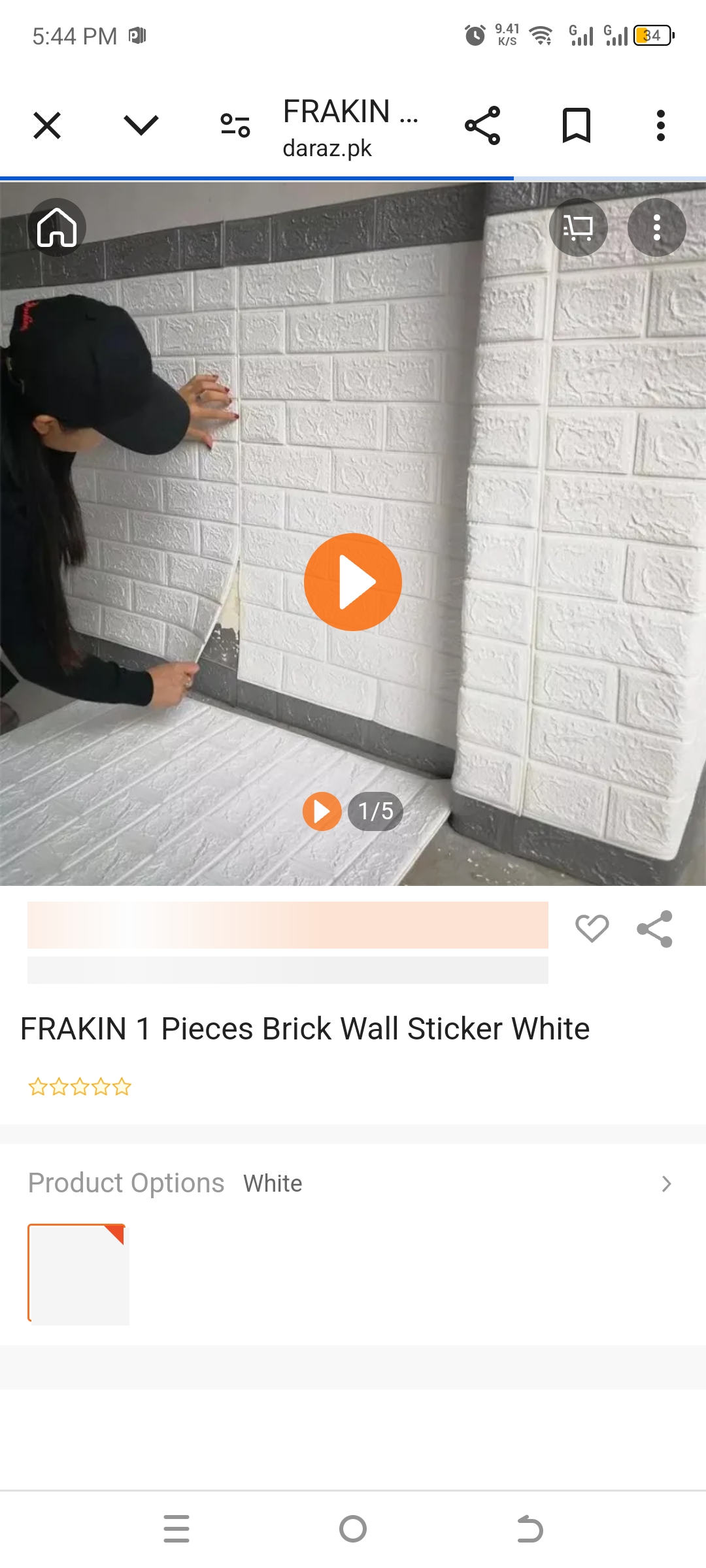Bookmark this daraz.pk page
Screen dimensions: 706x1568
577,125
